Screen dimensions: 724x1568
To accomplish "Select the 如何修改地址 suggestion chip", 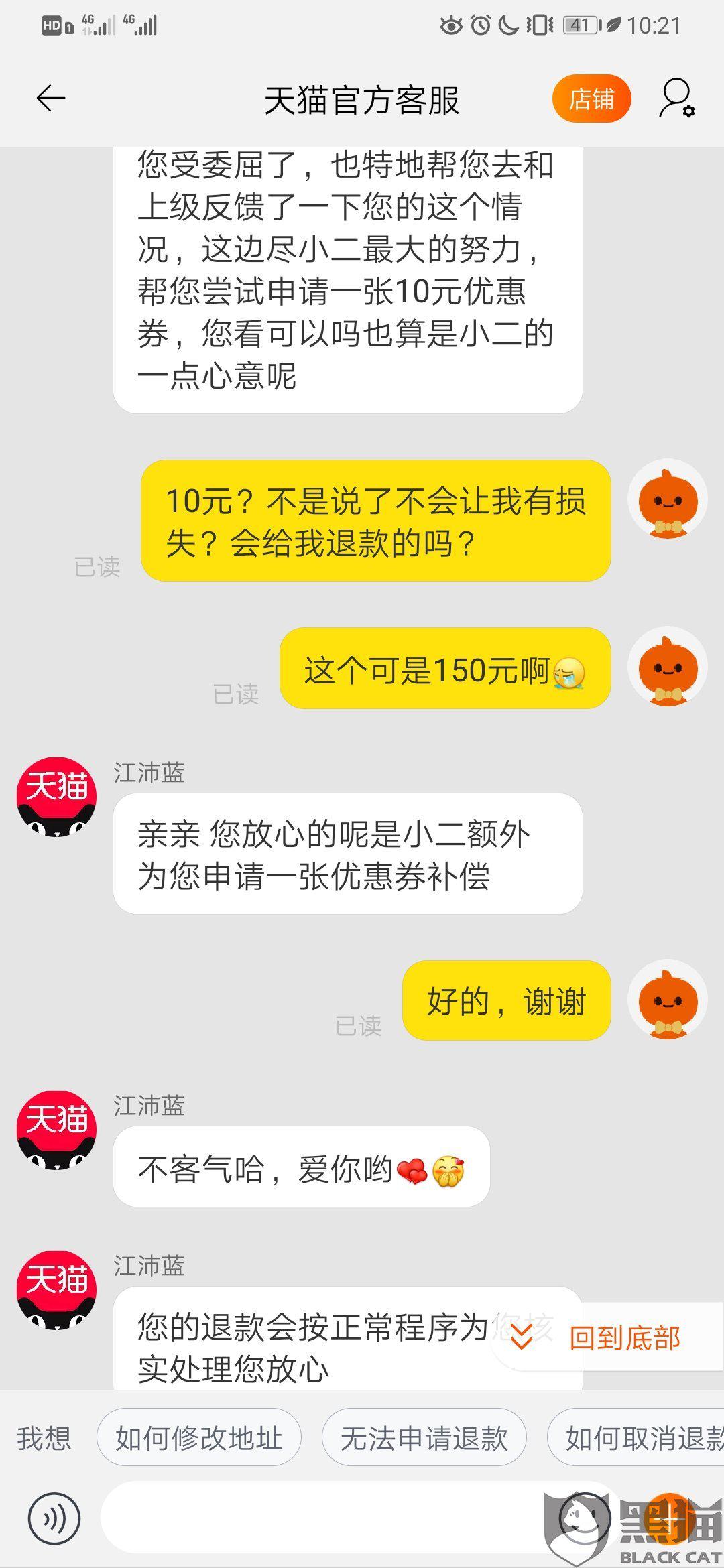I will [199, 1439].
